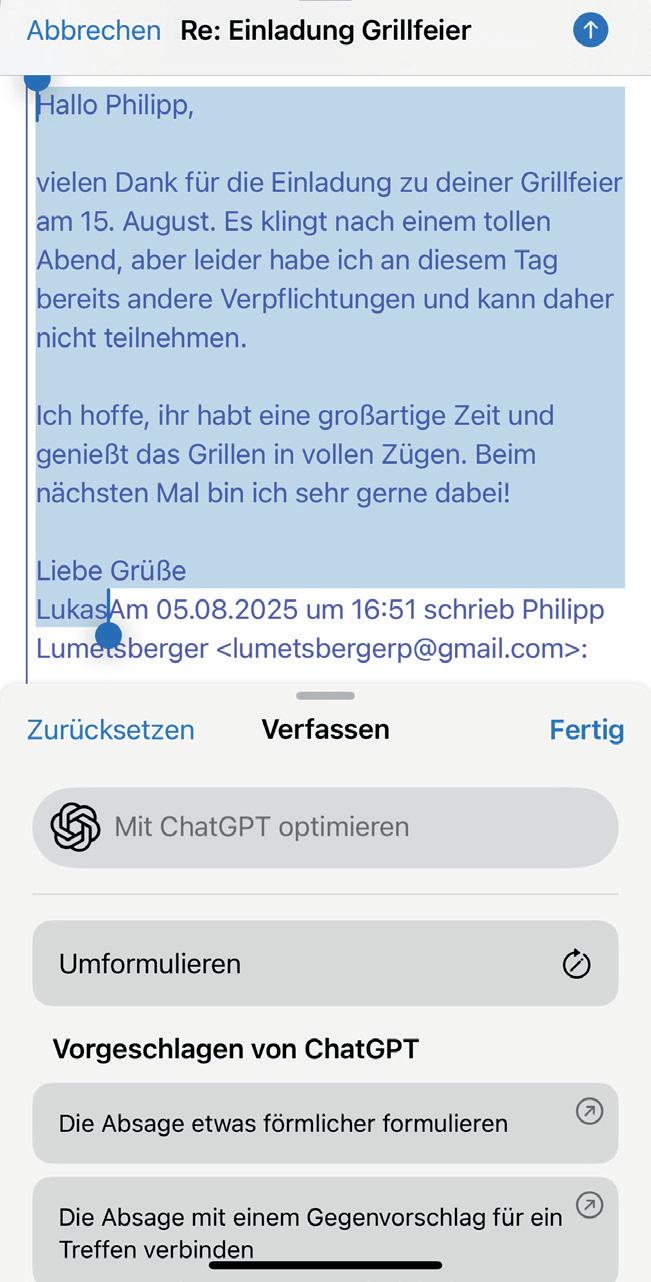Screen dimensions: 651x1282
Task: Tap Abbrechen to cancel the reply
Action: pyautogui.click(x=93, y=31)
